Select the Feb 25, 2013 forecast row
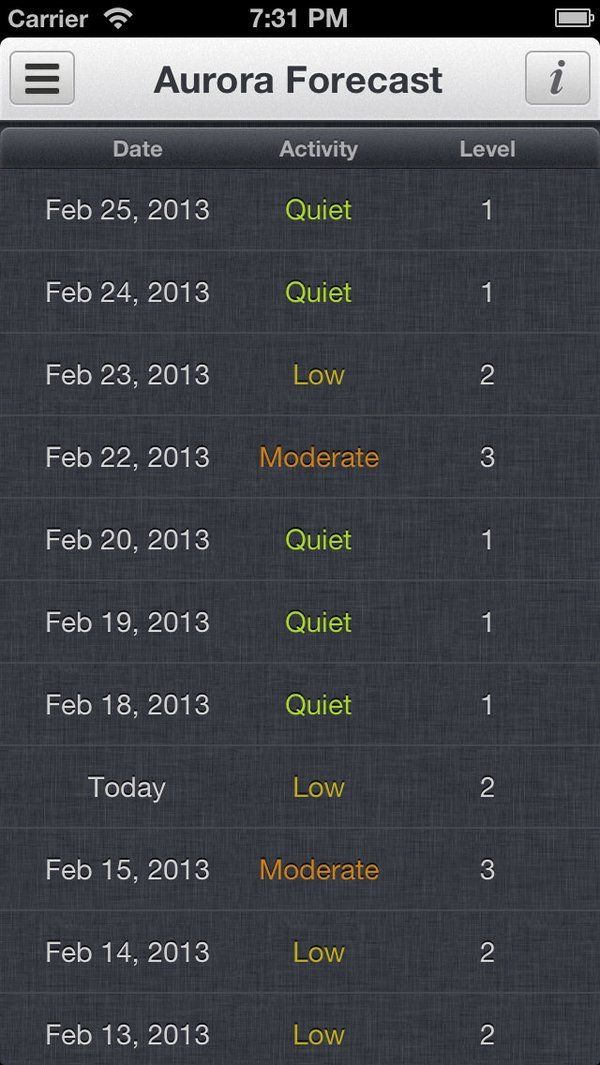The height and width of the screenshot is (1065, 600). (300, 210)
